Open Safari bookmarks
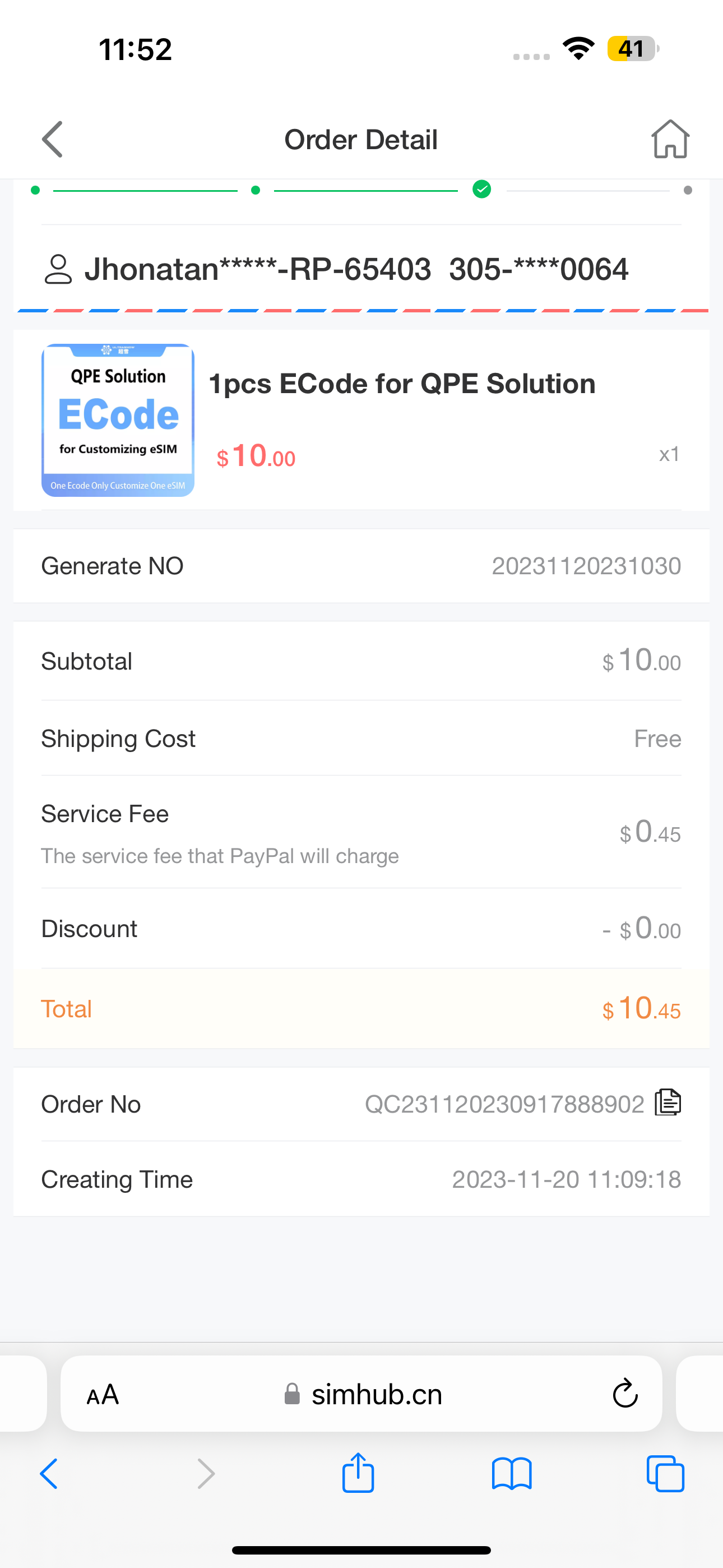The image size is (723, 1568). [x=512, y=1474]
